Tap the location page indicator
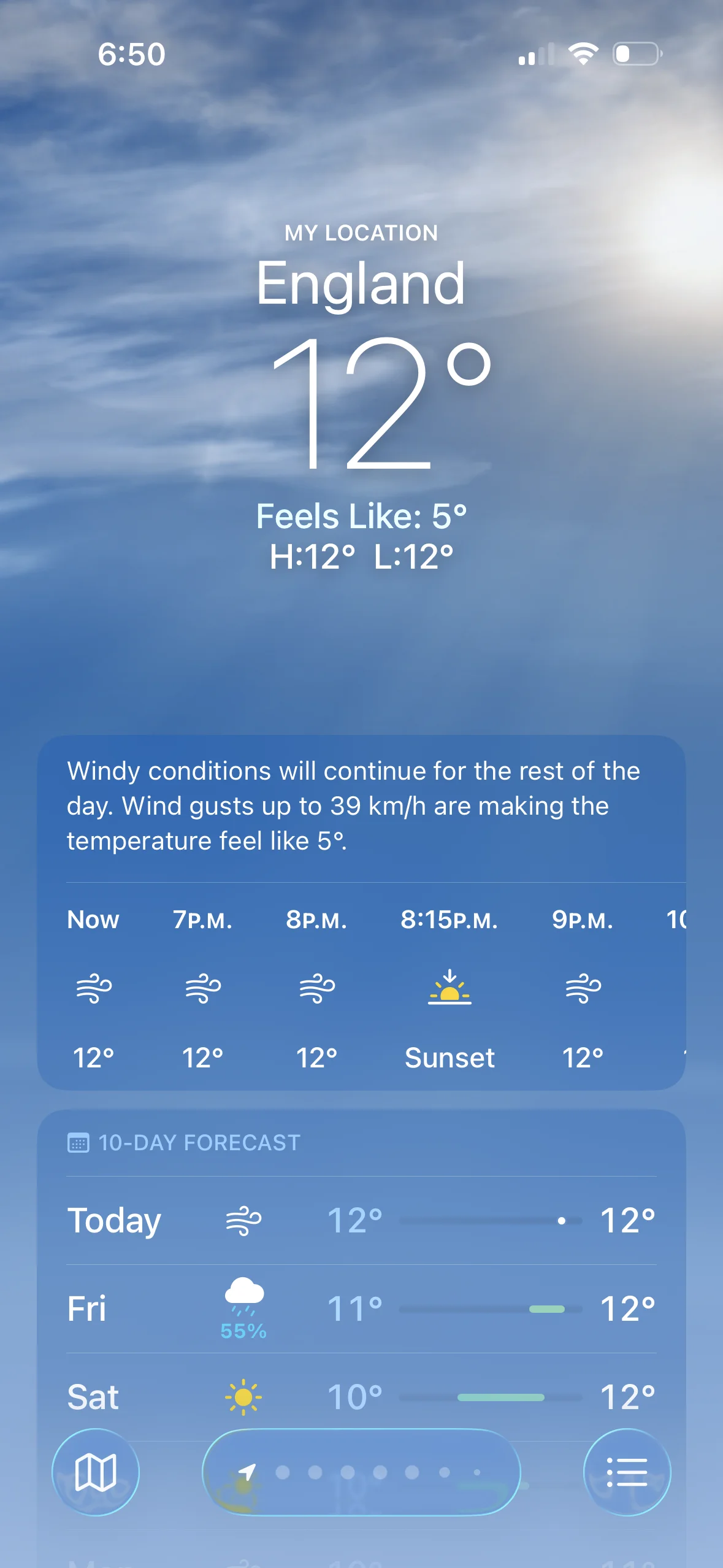723x1568 pixels. (x=361, y=1472)
